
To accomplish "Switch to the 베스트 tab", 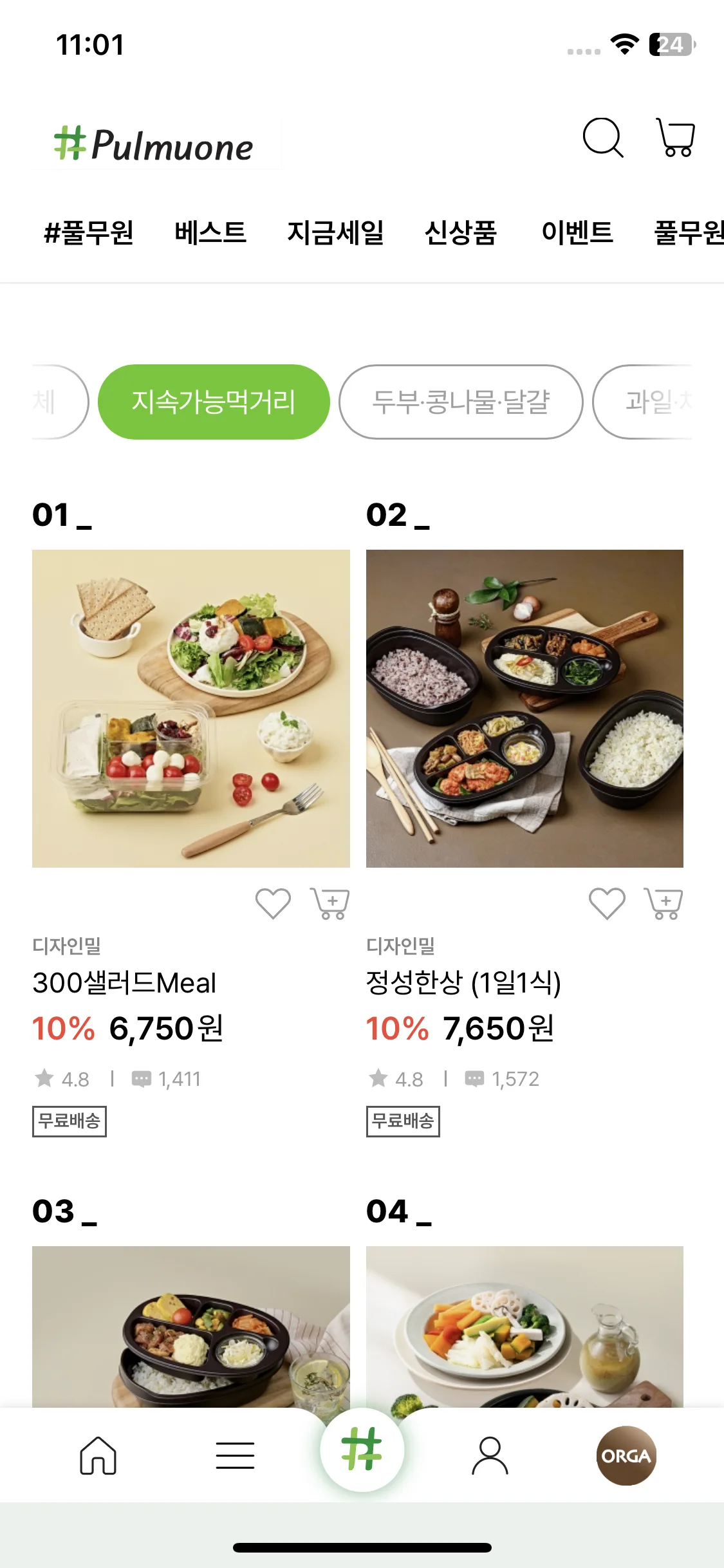I will (x=210, y=232).
